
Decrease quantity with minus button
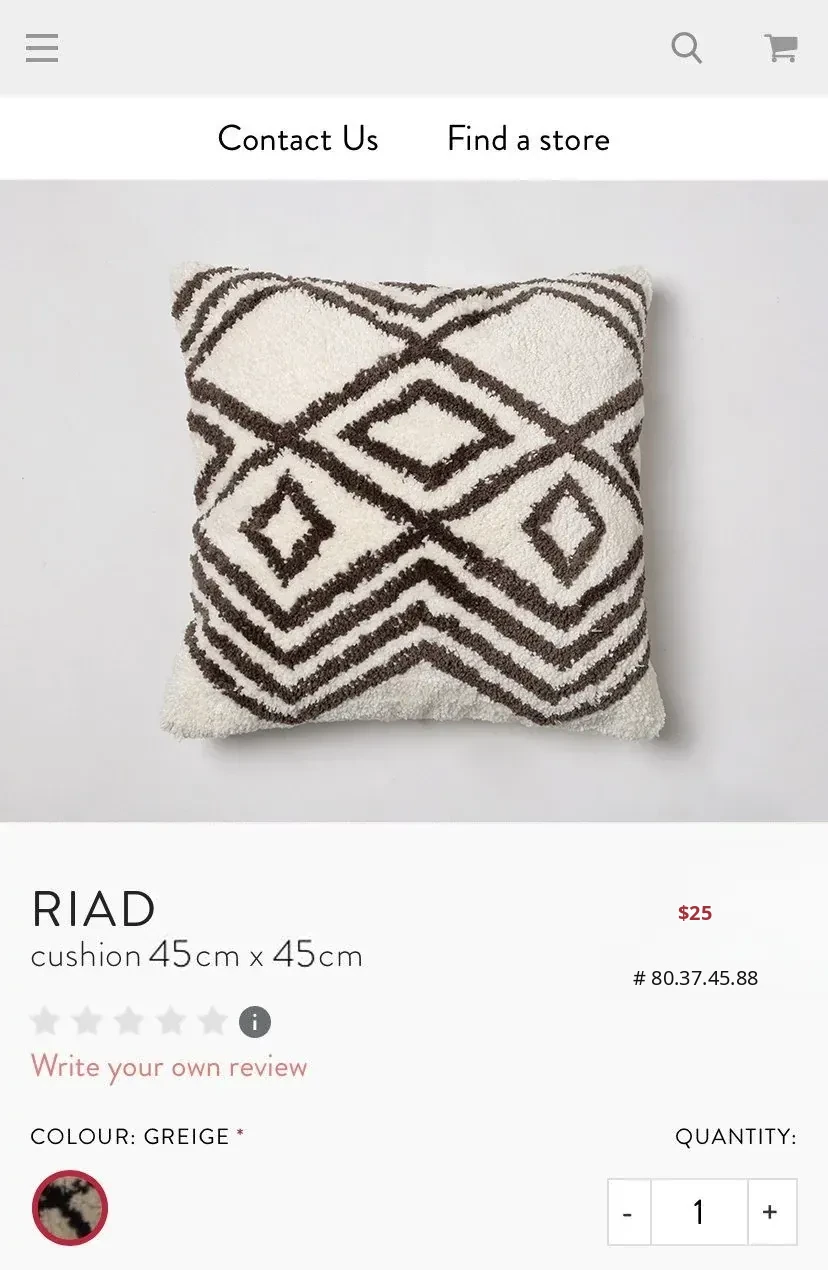point(628,1212)
